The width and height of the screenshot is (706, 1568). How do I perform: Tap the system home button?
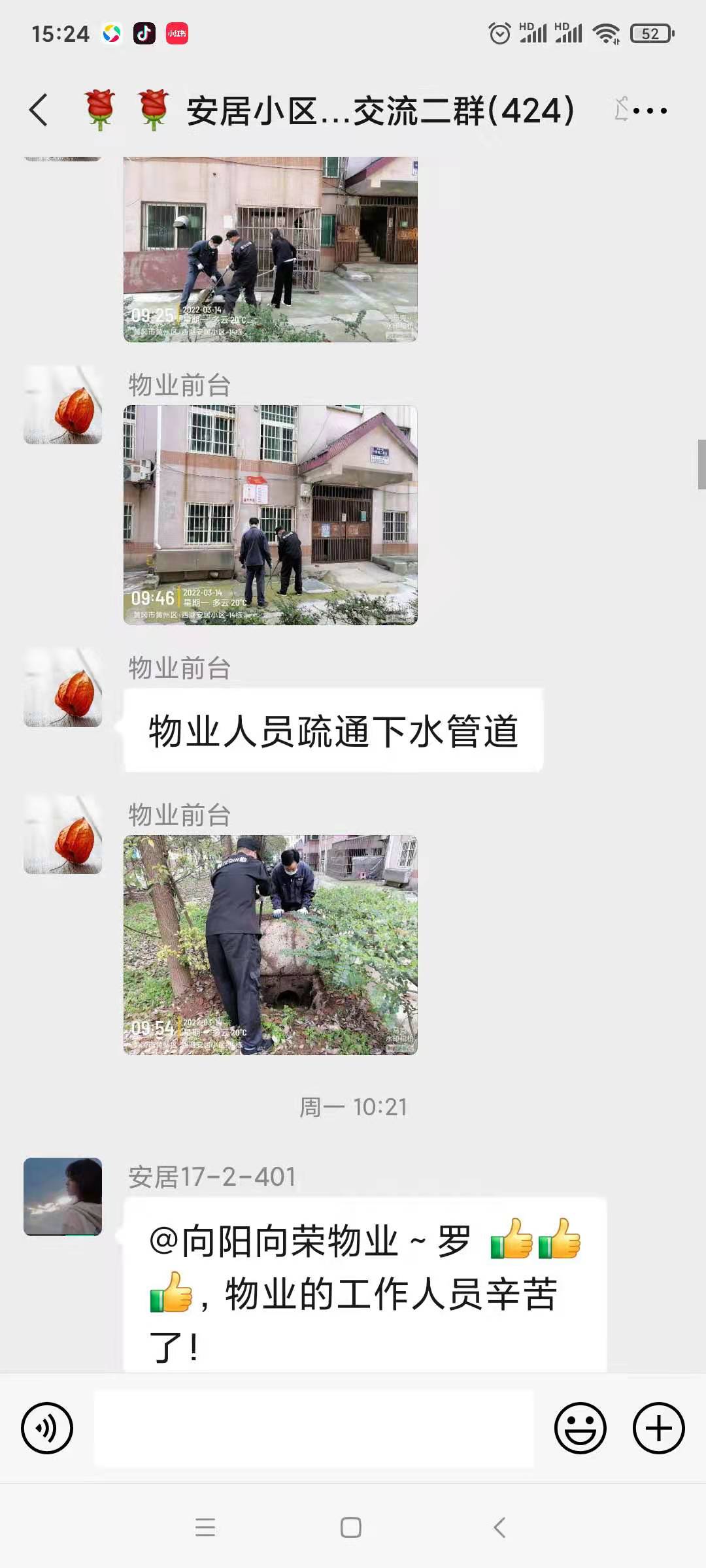(351, 1527)
